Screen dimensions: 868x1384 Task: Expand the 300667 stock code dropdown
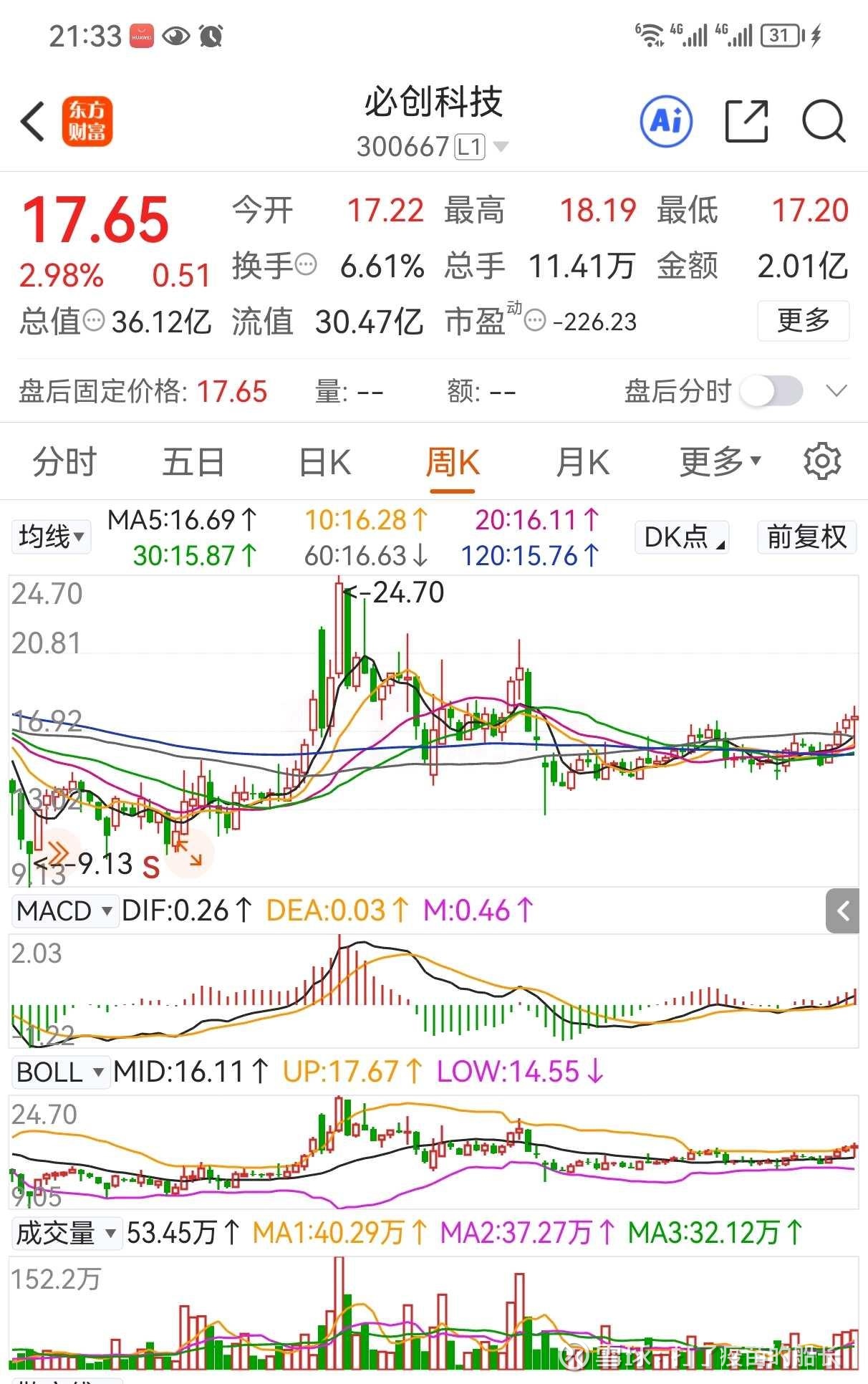(x=501, y=147)
